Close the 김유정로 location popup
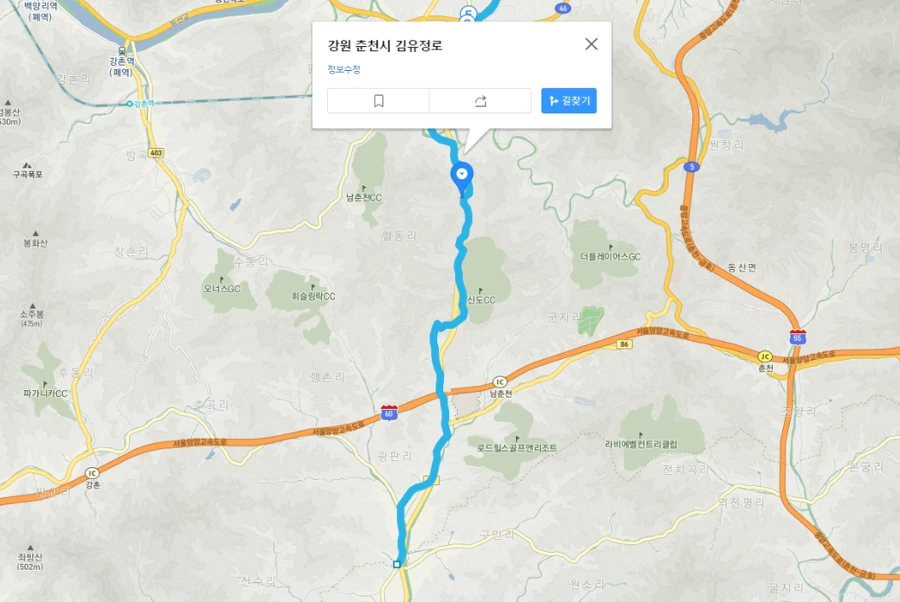The width and height of the screenshot is (900, 602). click(591, 44)
